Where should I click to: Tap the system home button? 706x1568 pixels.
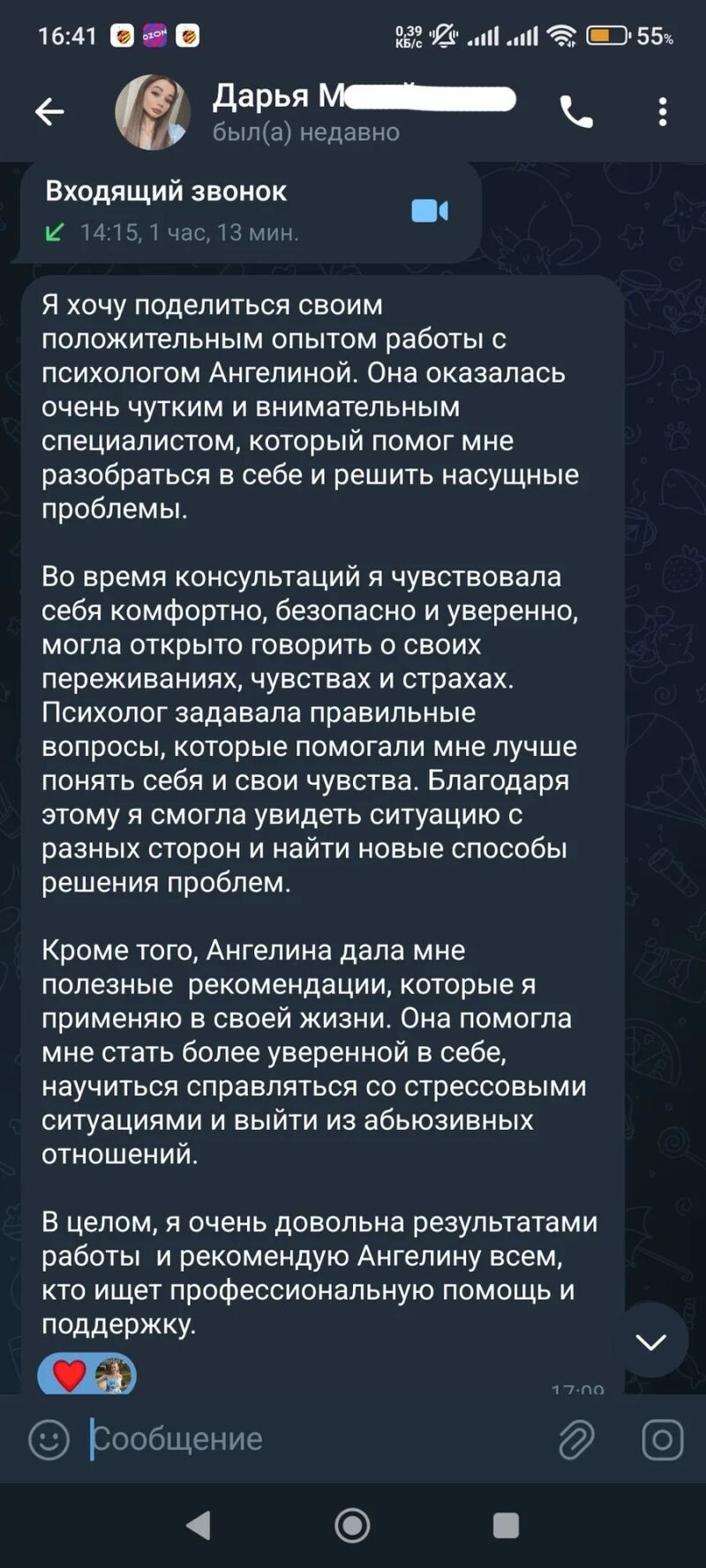pyautogui.click(x=352, y=1525)
